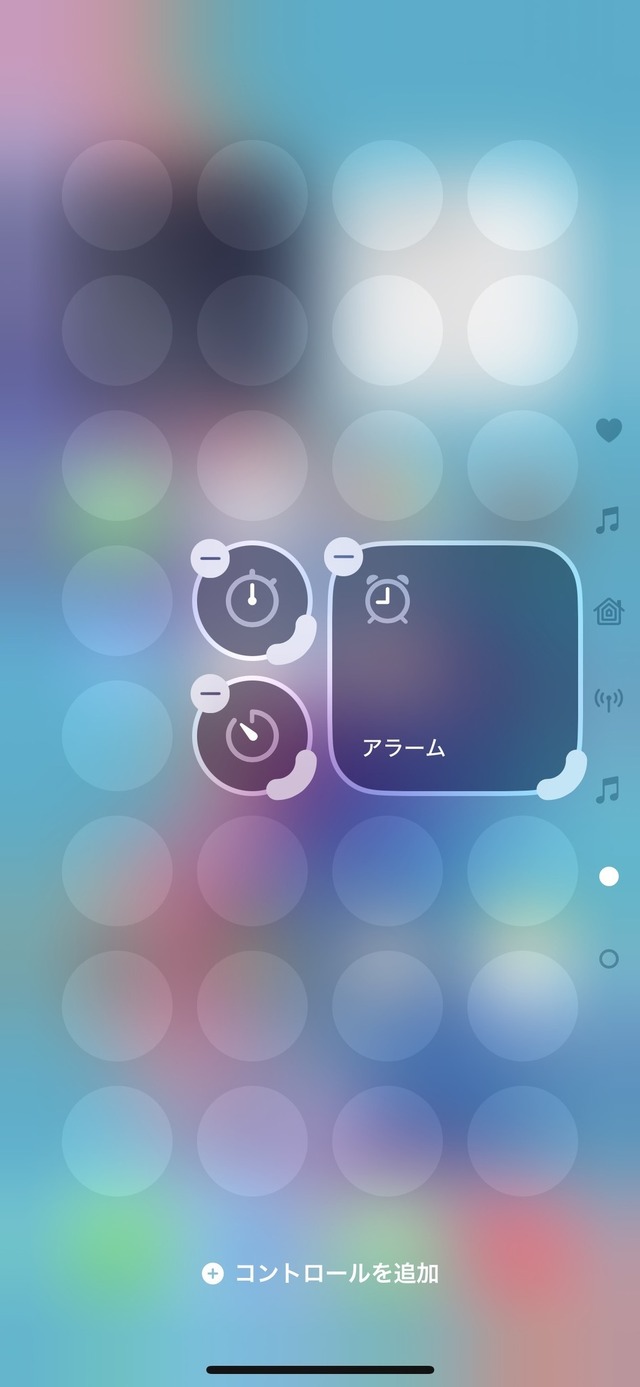Jump to the home controls page
Image resolution: width=640 pixels, height=1387 pixels.
(608, 610)
